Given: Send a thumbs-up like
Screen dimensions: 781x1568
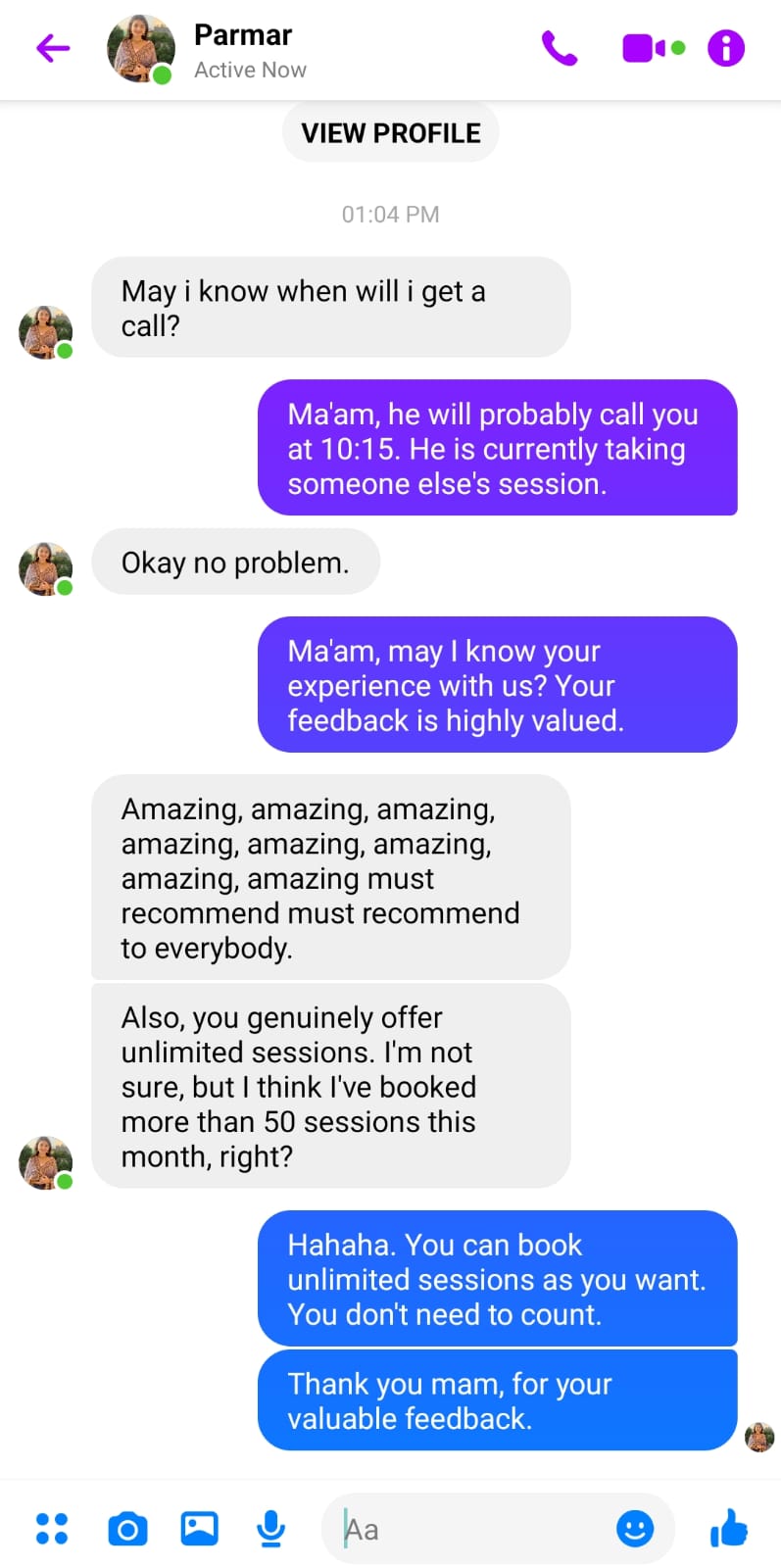Looking at the screenshot, I should (729, 1528).
